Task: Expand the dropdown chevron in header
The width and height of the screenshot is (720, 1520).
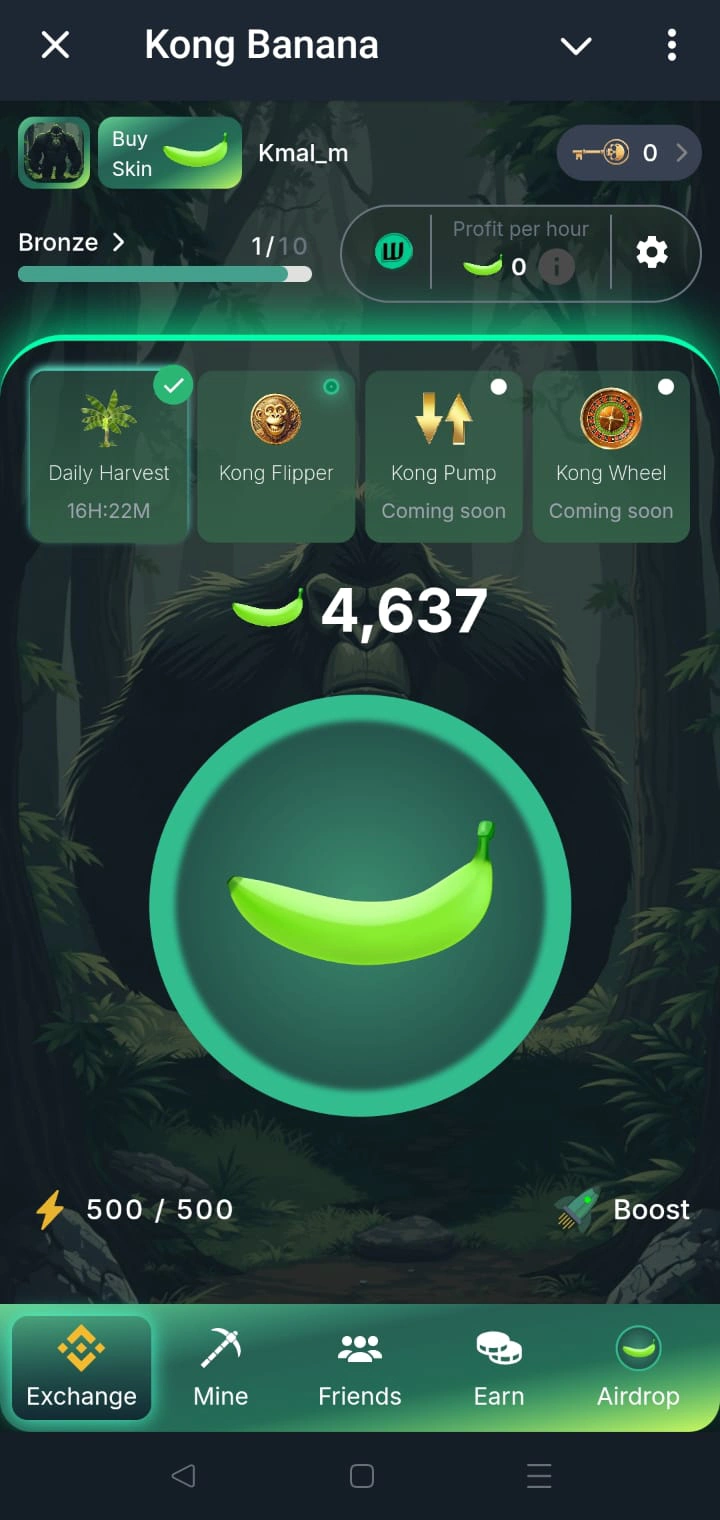Action: (576, 46)
